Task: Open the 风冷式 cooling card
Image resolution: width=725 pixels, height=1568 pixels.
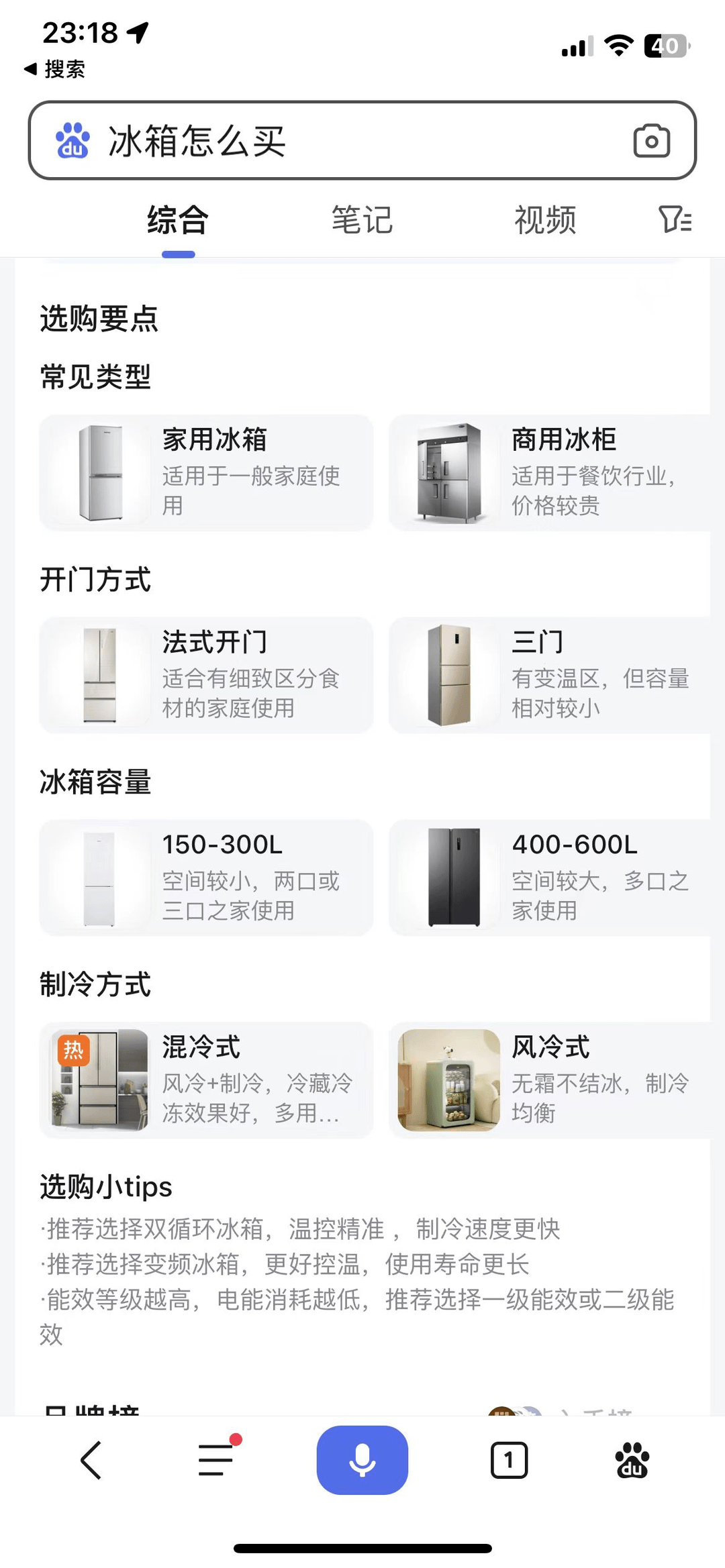Action: [550, 1080]
